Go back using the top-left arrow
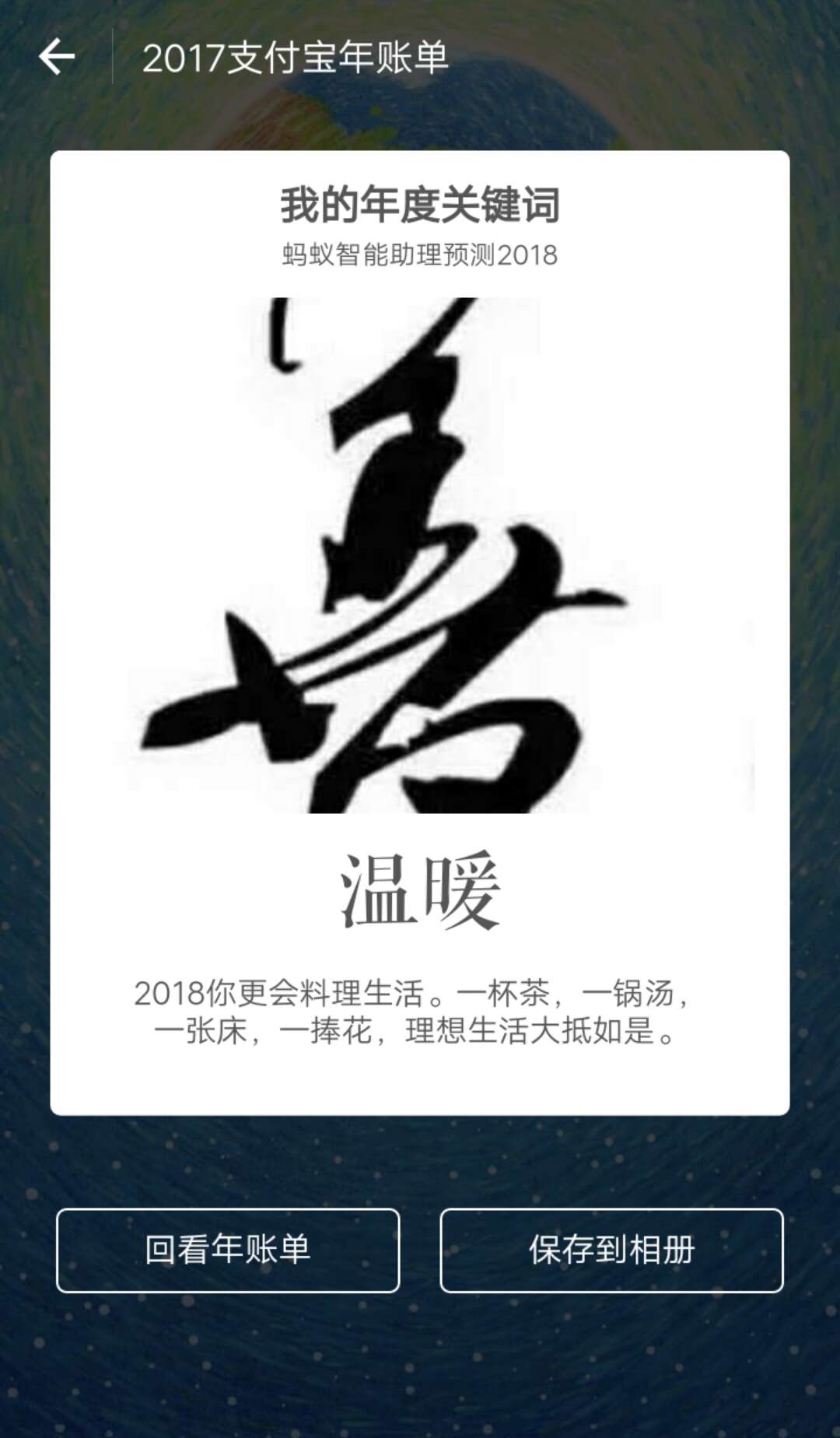This screenshot has width=840, height=1438. pyautogui.click(x=57, y=57)
